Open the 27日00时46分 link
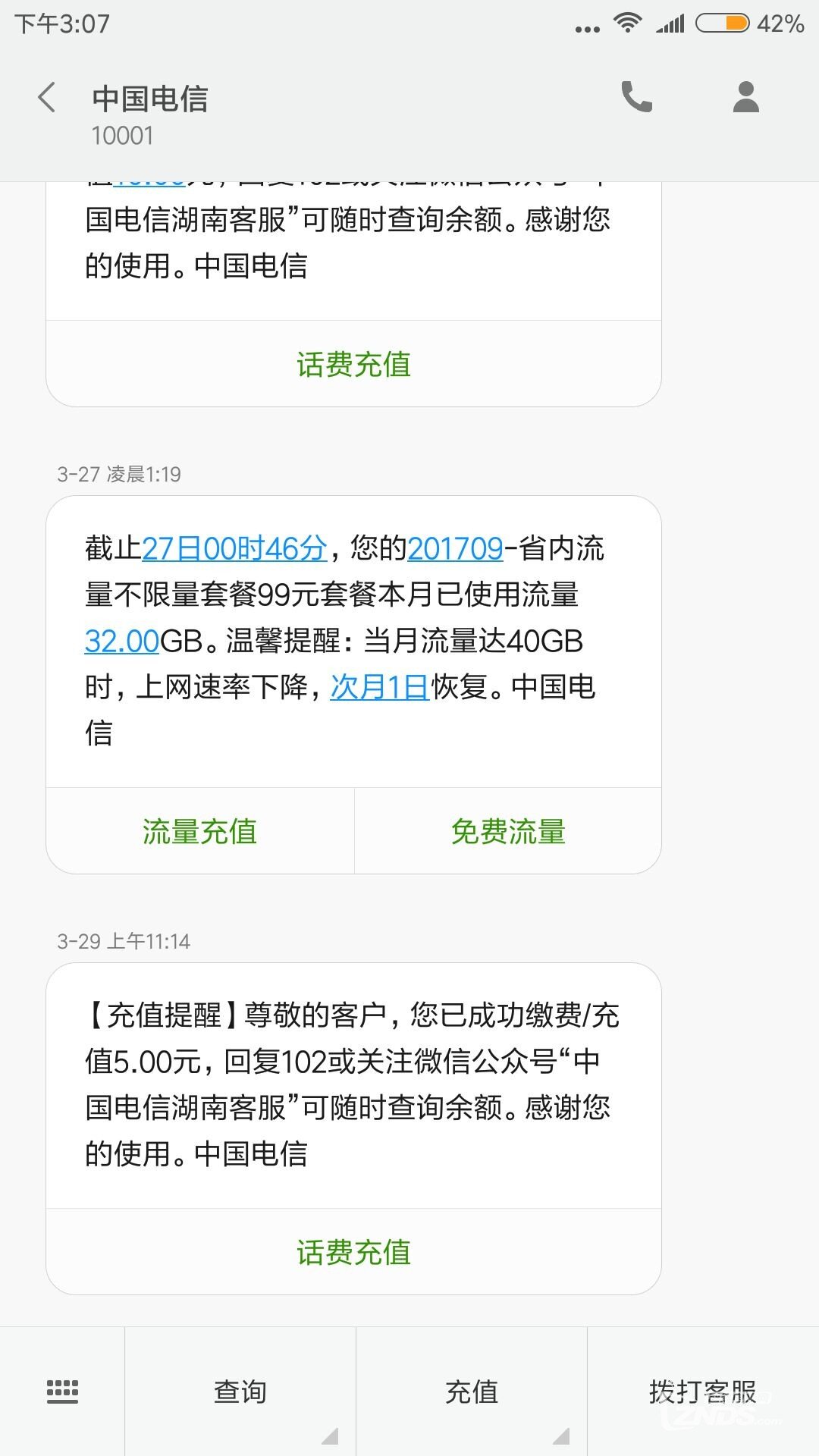Image resolution: width=819 pixels, height=1456 pixels. pyautogui.click(x=234, y=548)
